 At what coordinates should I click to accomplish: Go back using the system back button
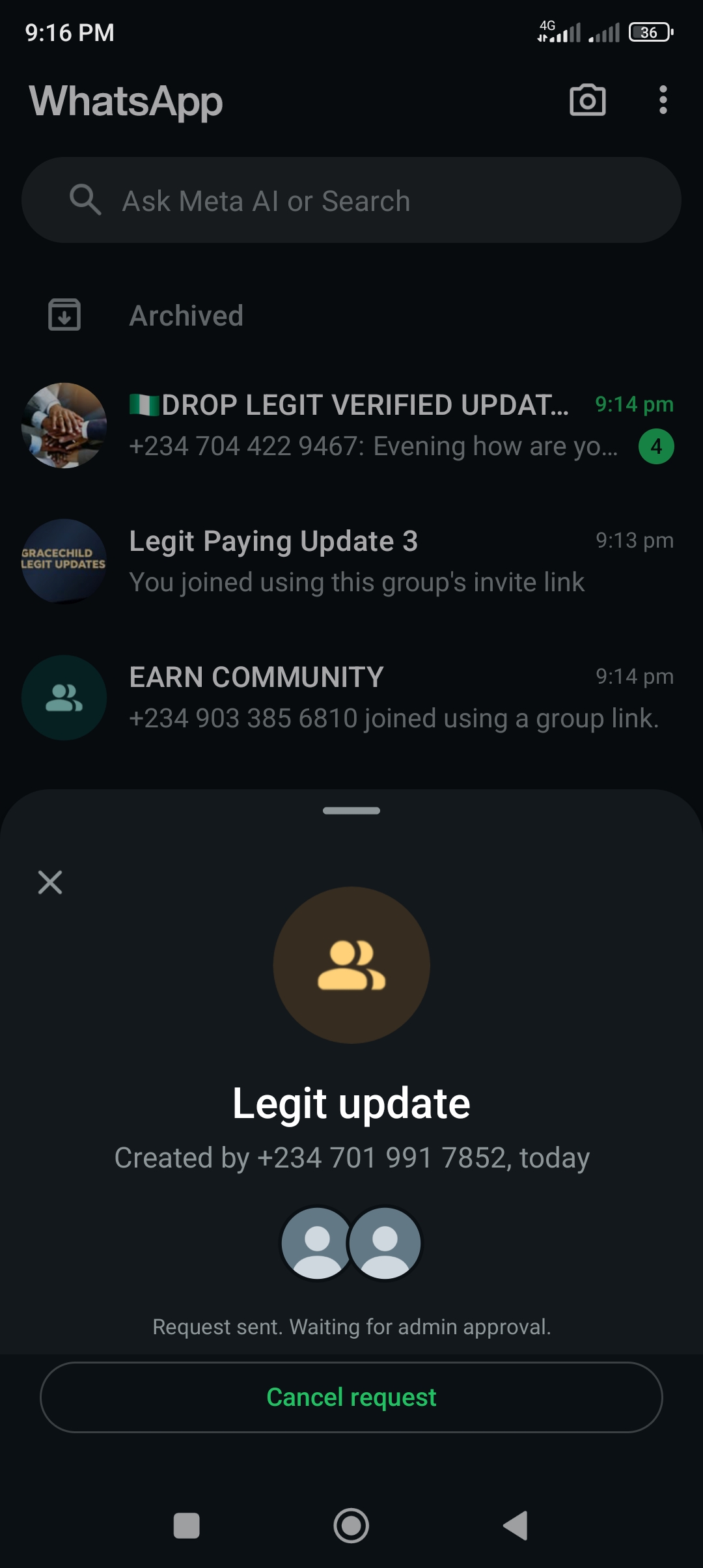(516, 1526)
